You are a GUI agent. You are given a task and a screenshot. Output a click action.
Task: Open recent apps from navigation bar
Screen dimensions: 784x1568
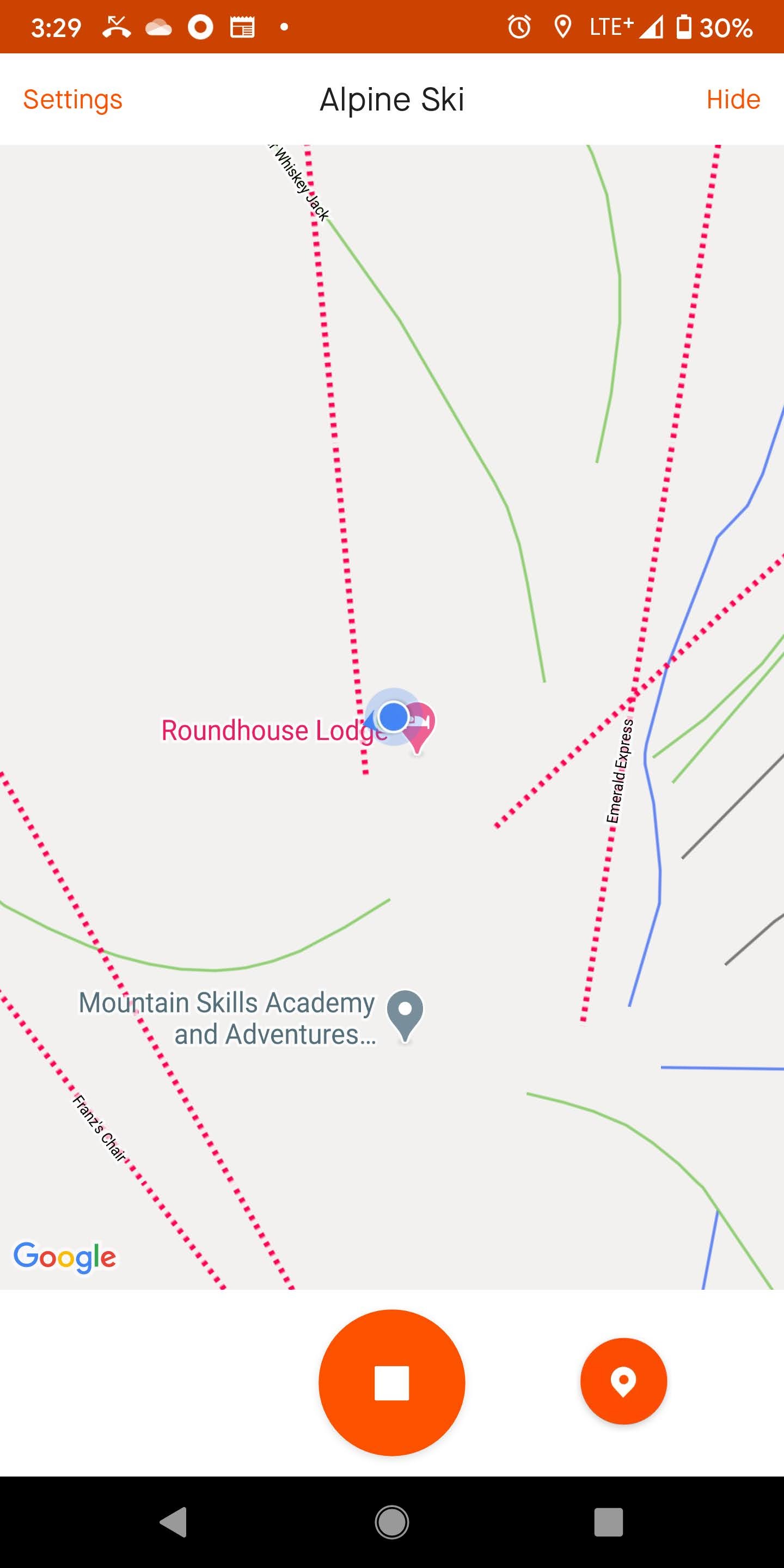[x=608, y=1522]
